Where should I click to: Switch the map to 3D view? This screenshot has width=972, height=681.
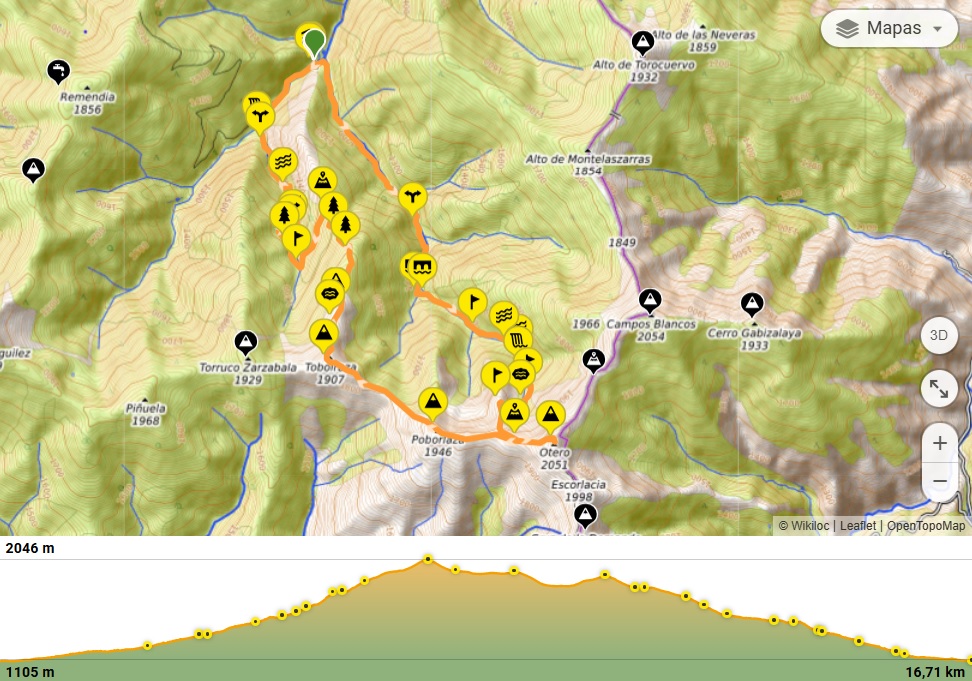(938, 335)
